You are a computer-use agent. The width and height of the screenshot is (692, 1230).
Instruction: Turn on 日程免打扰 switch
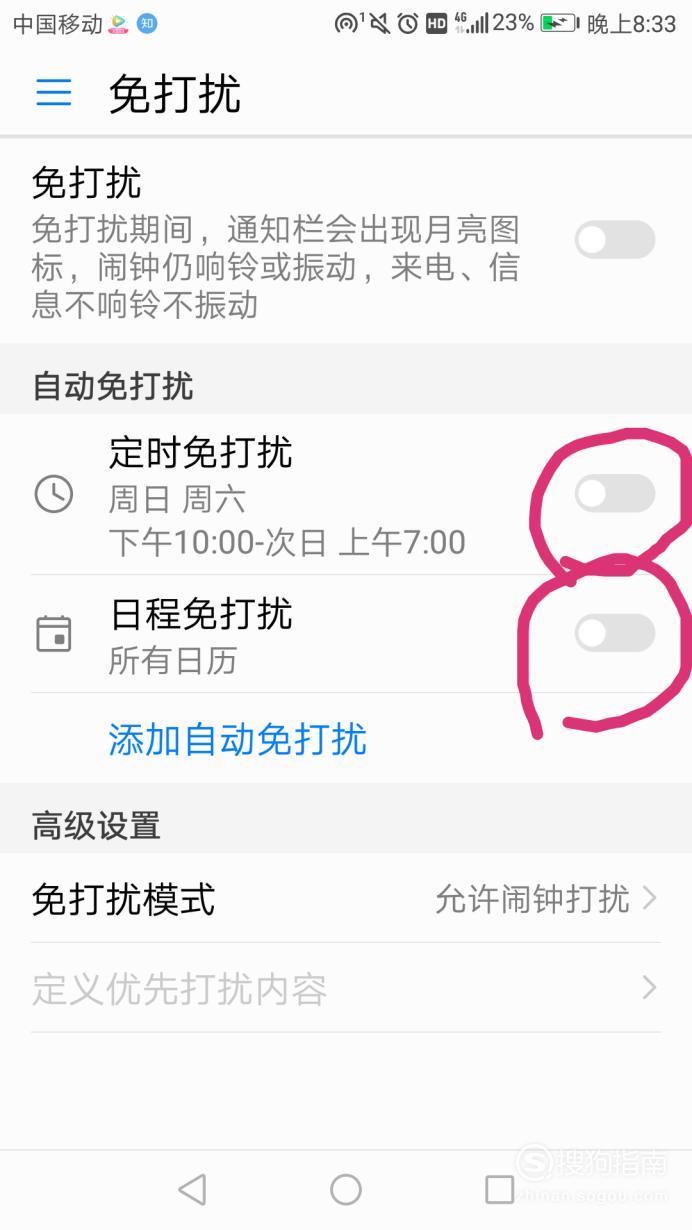tap(615, 633)
